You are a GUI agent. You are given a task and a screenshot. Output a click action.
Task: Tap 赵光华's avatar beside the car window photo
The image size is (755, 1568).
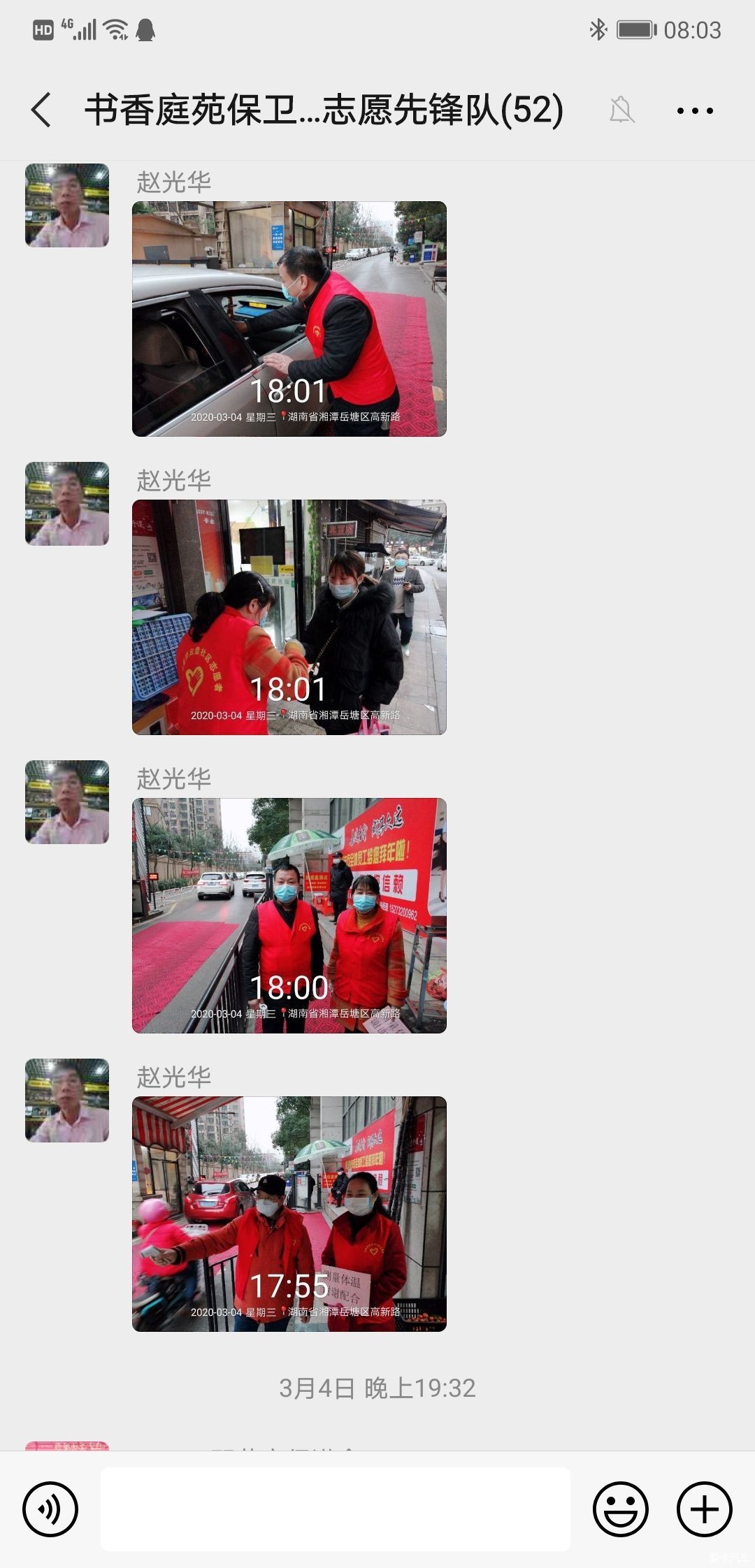click(x=67, y=205)
